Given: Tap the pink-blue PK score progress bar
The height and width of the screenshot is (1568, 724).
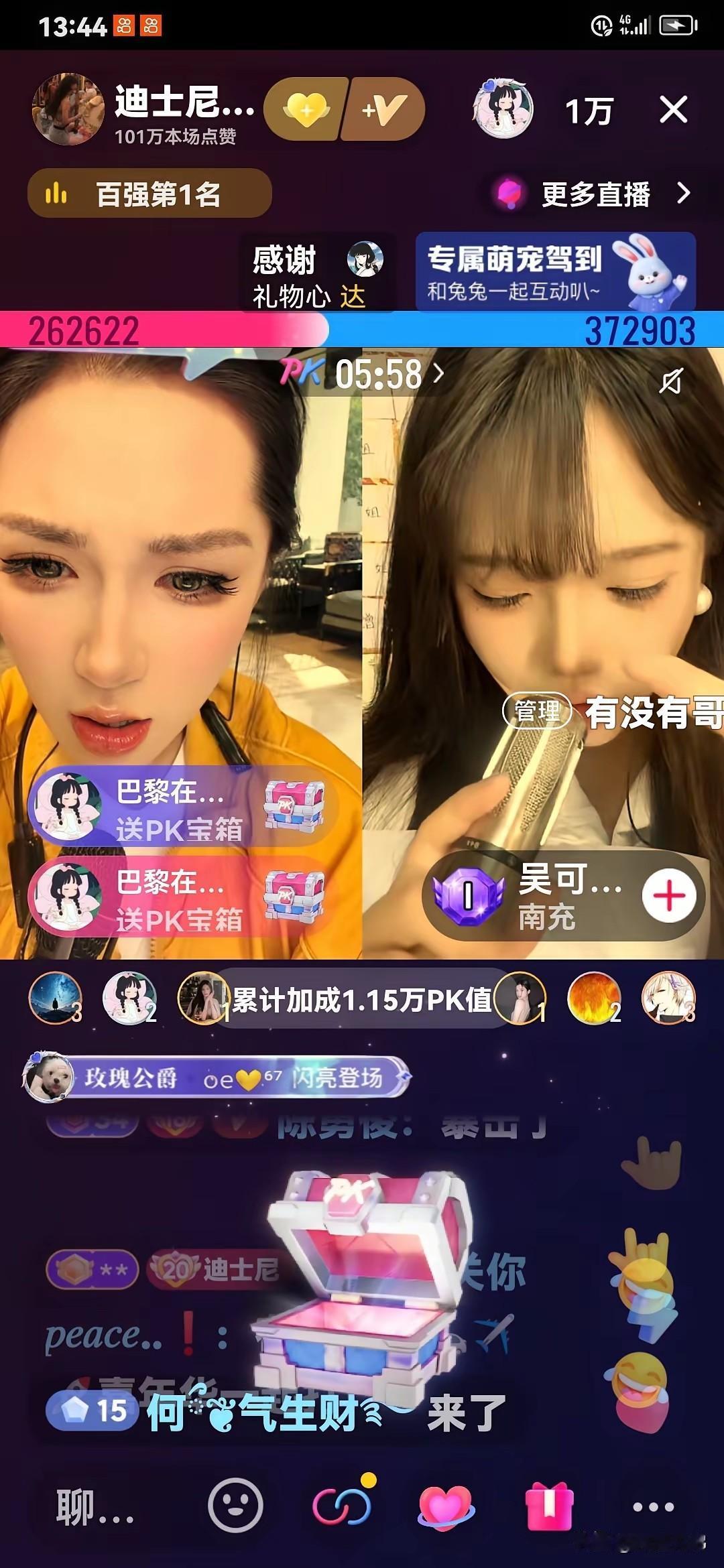Looking at the screenshot, I should pyautogui.click(x=362, y=328).
